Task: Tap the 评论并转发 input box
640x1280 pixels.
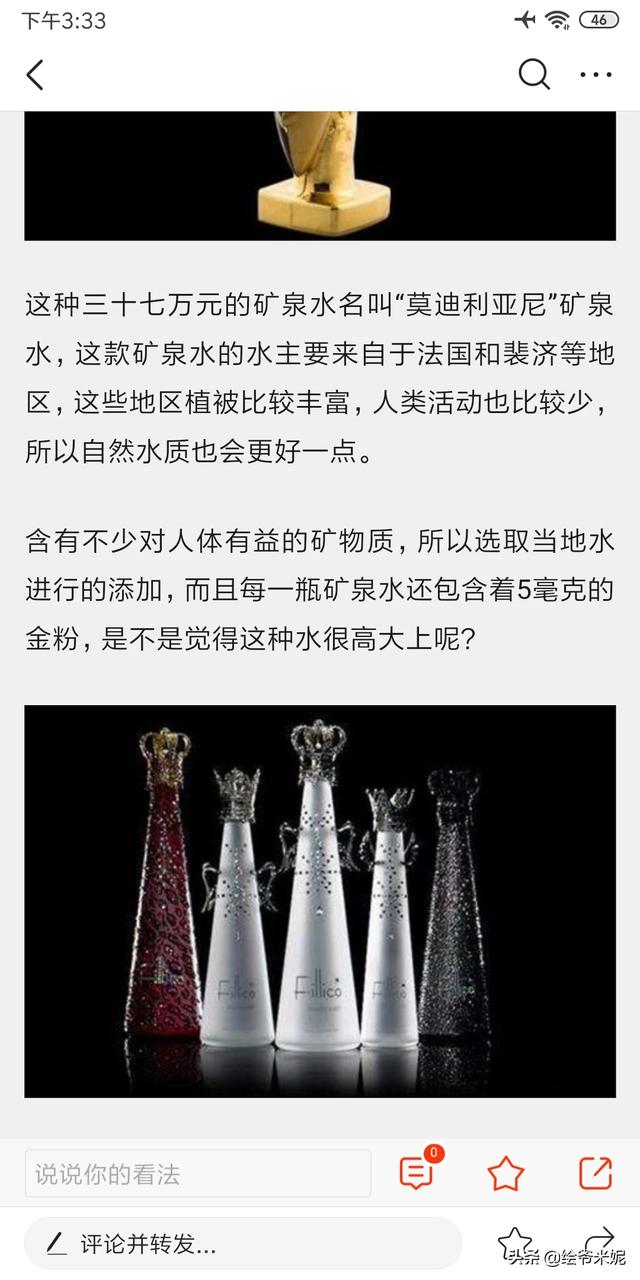Action: click(x=243, y=1244)
